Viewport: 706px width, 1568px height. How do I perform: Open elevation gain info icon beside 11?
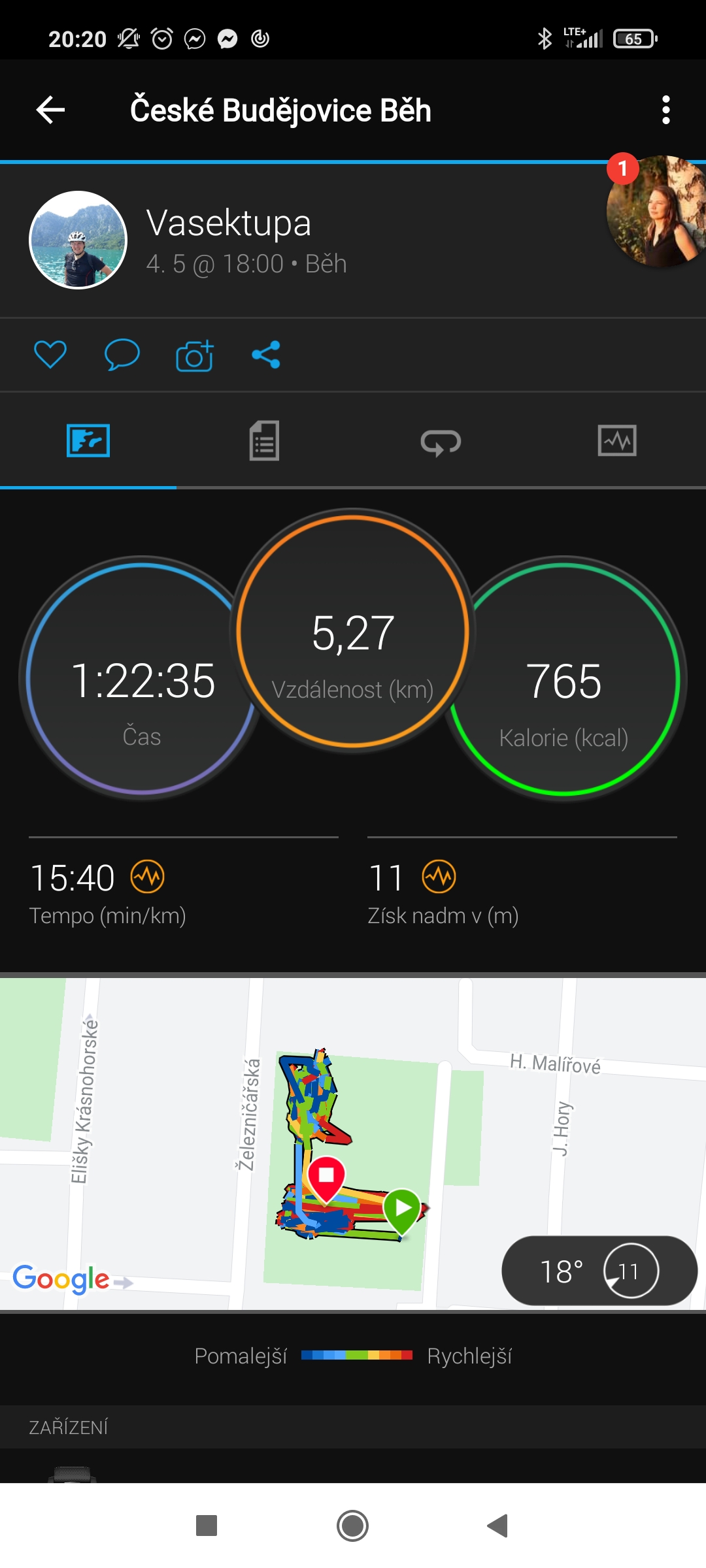[439, 876]
